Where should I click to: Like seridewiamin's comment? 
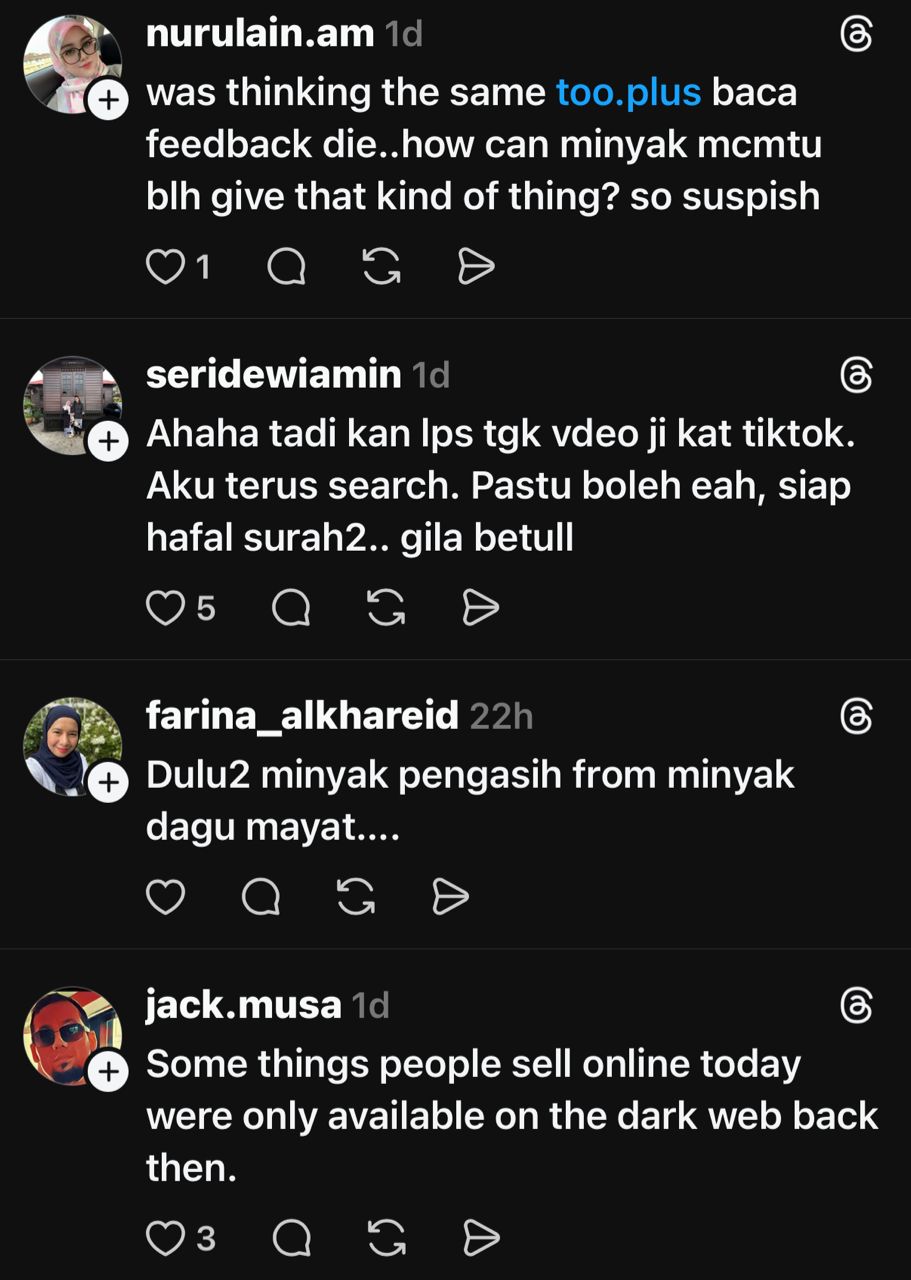coord(166,608)
